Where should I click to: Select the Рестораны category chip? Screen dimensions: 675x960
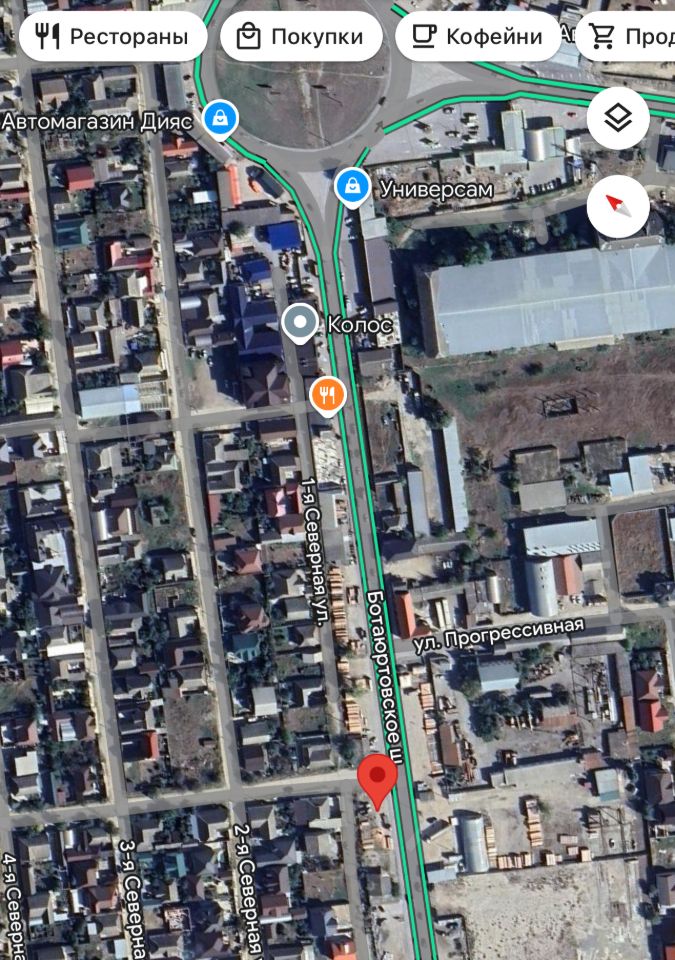click(112, 37)
